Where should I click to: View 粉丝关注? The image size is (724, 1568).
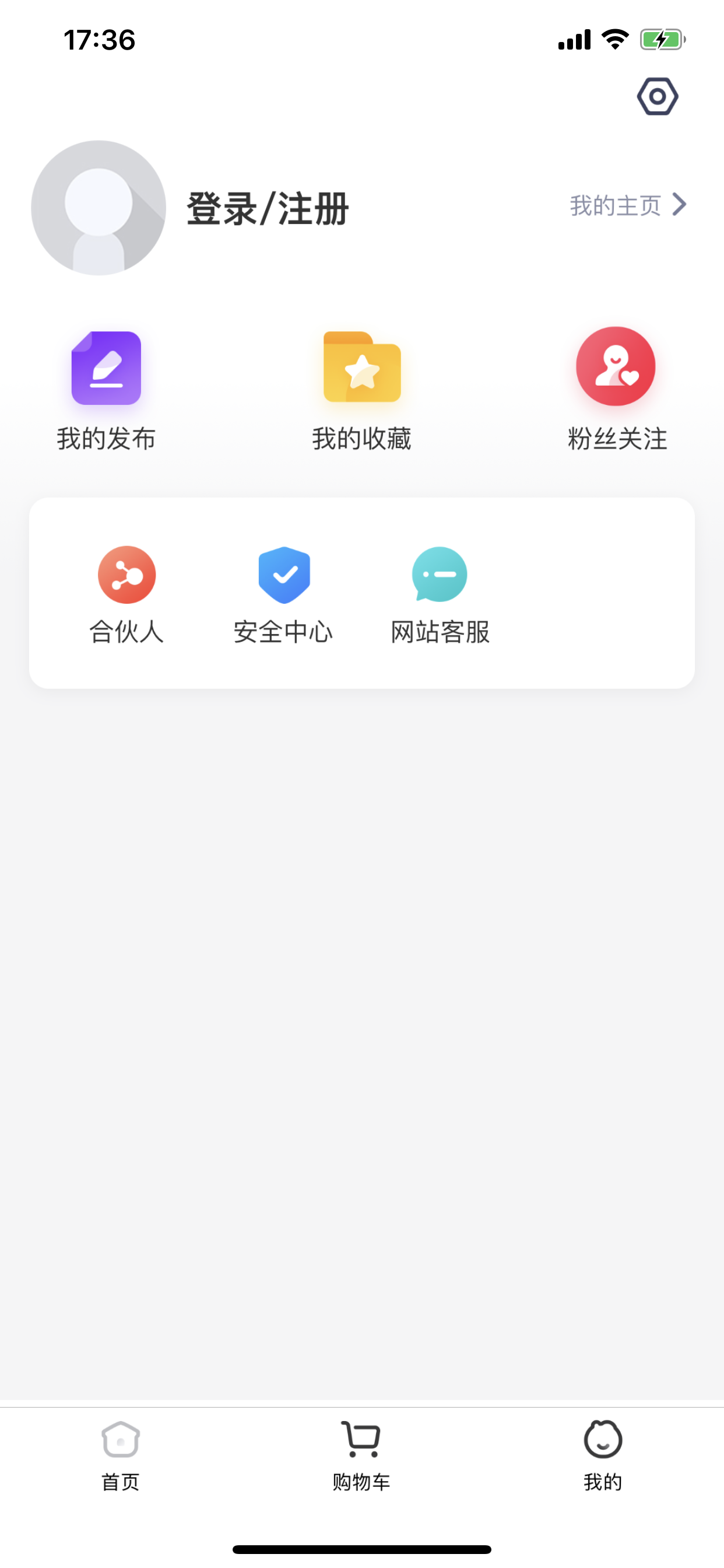(x=617, y=390)
